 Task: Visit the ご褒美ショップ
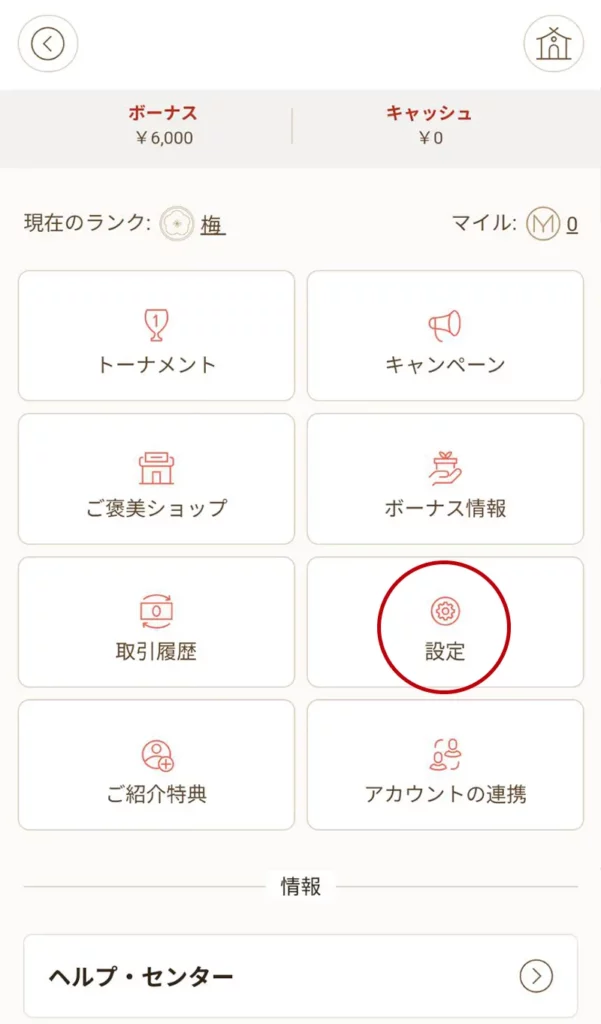click(156, 479)
